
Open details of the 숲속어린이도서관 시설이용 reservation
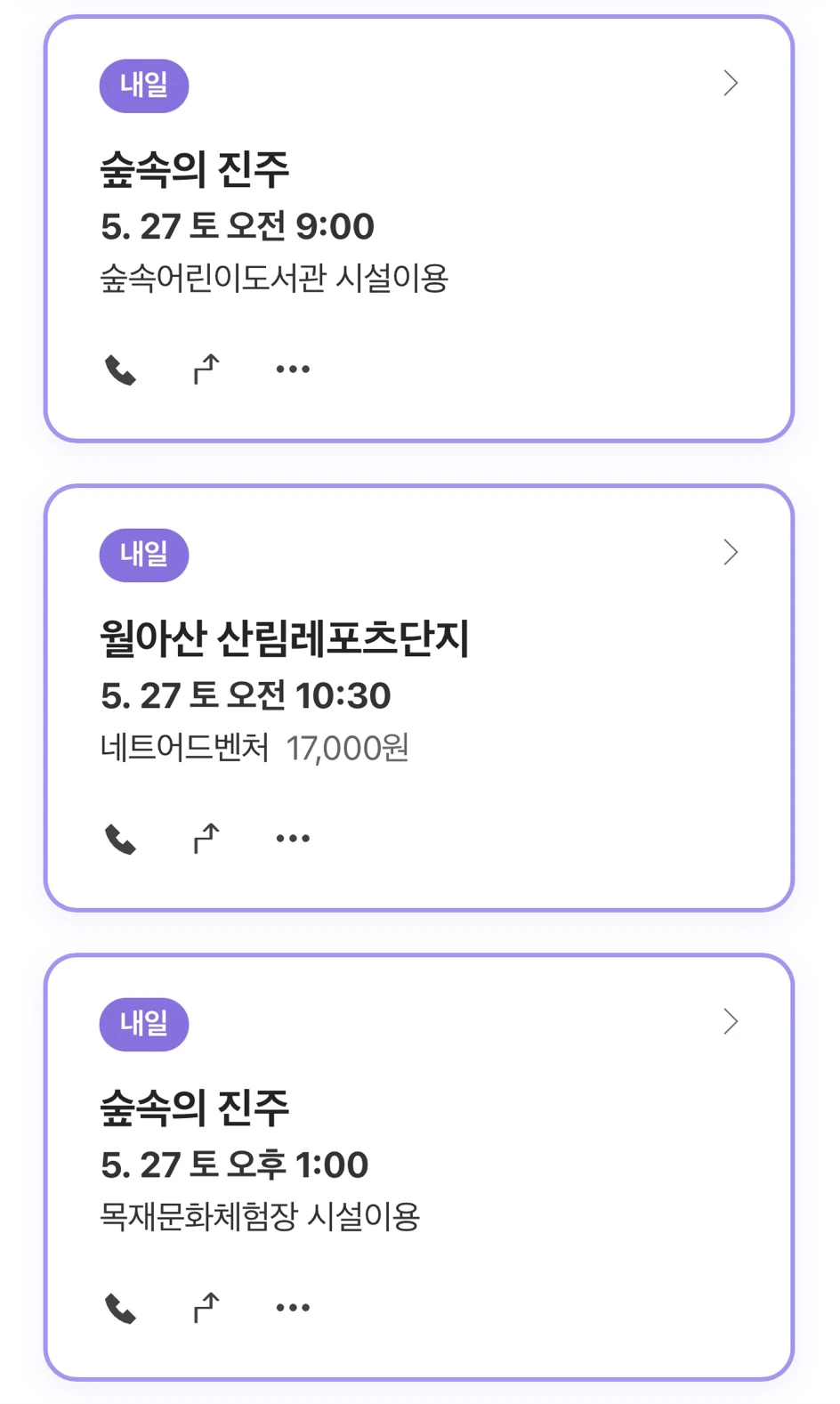click(731, 84)
